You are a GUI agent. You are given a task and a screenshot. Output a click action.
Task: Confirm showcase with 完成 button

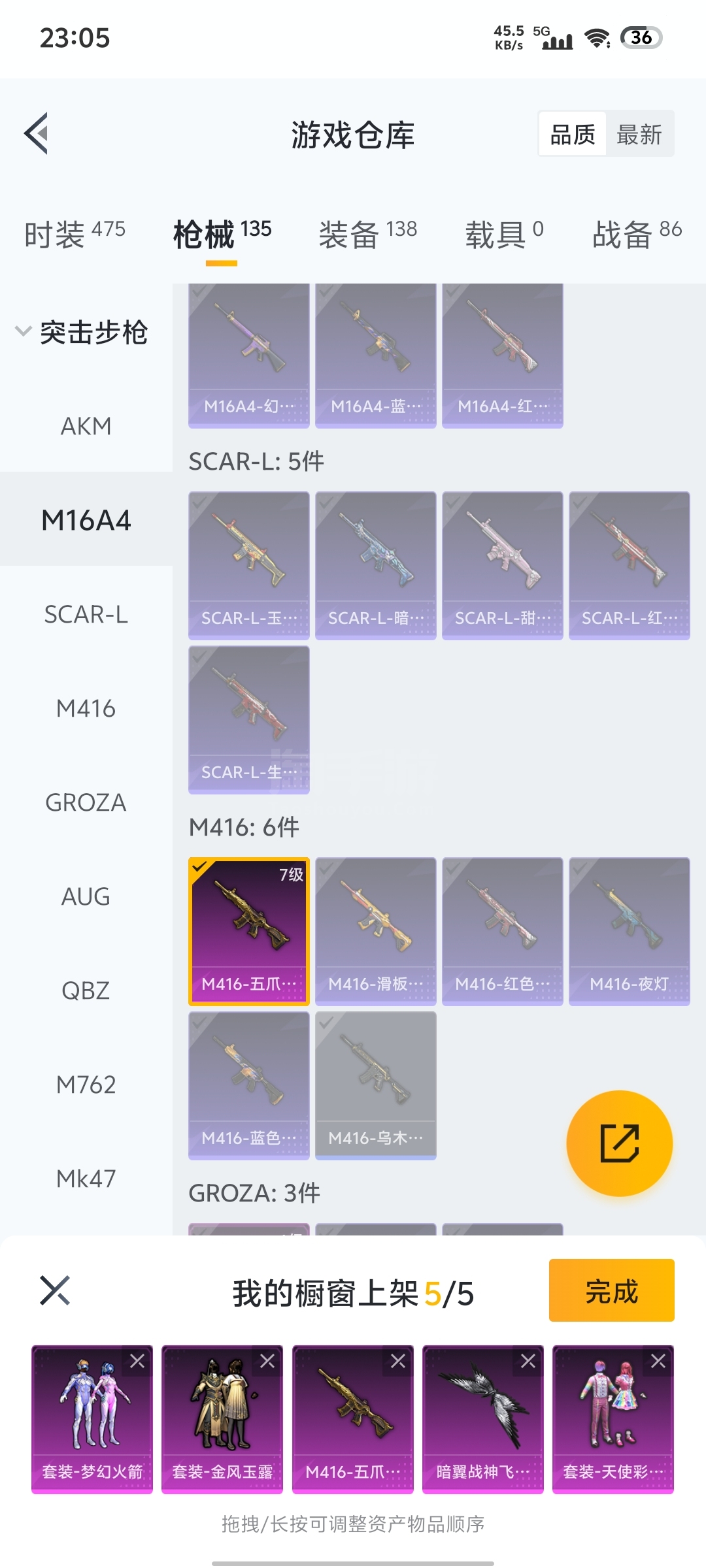611,1290
